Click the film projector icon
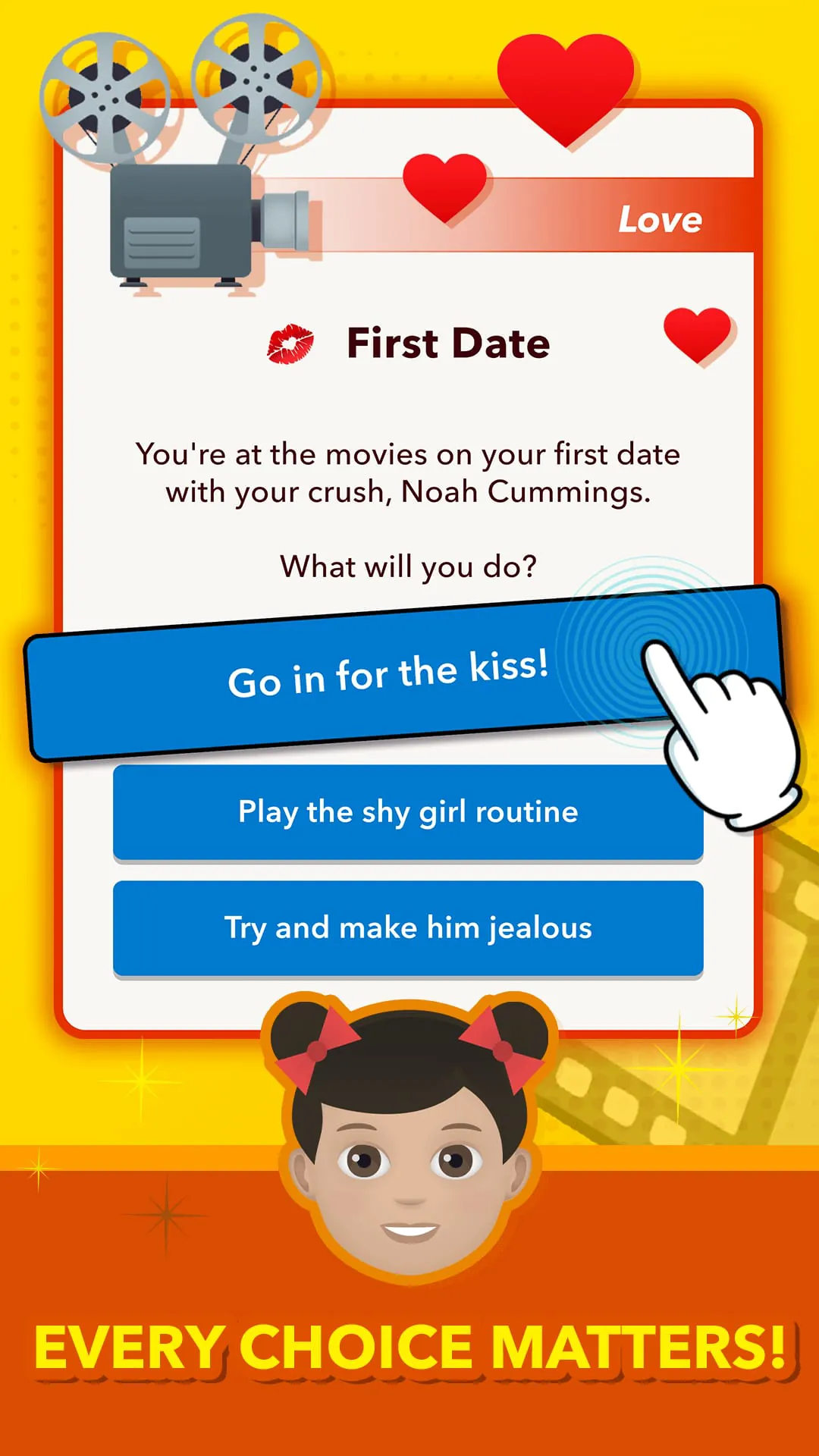This screenshot has height=1456, width=819. 182,220
